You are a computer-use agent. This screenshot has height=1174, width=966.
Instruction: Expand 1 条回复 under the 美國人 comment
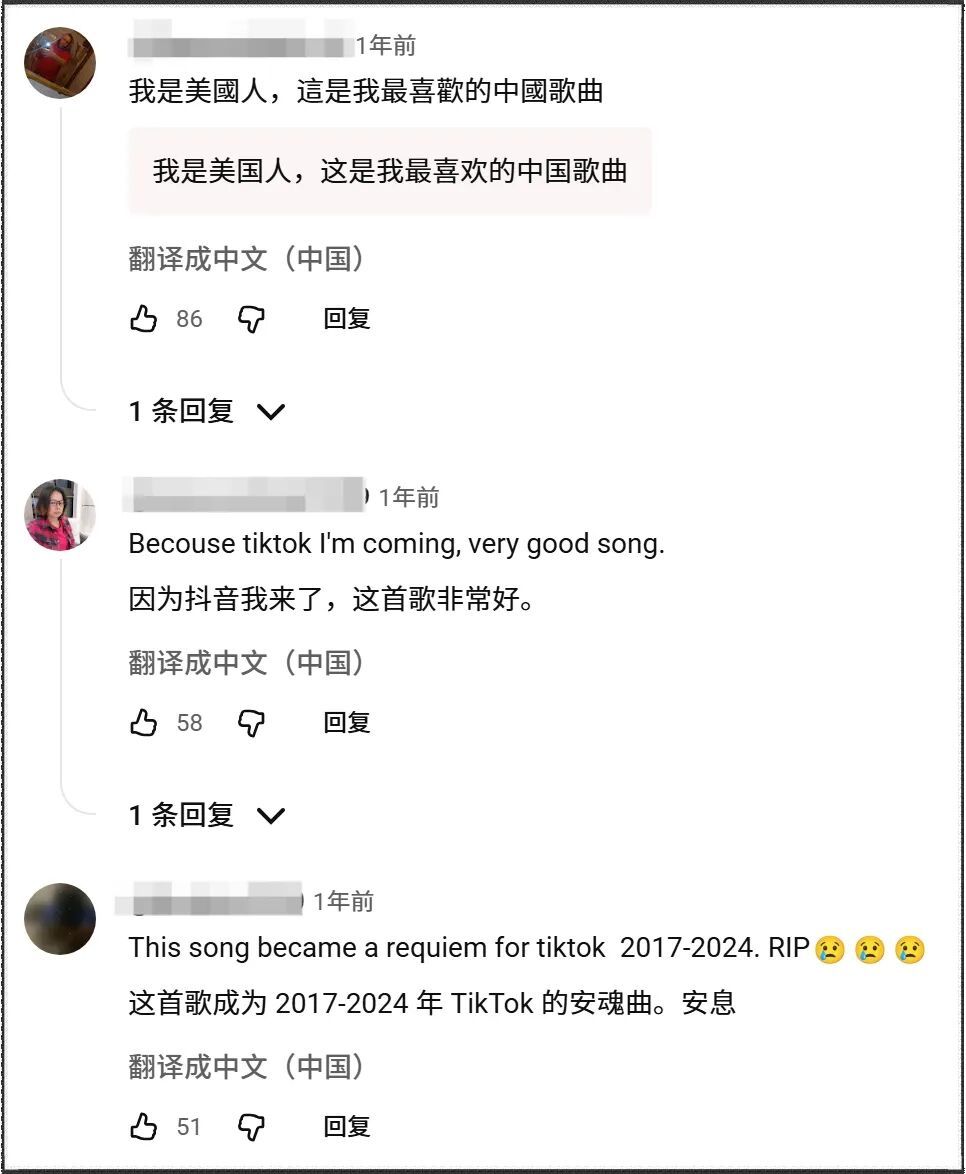(207, 411)
